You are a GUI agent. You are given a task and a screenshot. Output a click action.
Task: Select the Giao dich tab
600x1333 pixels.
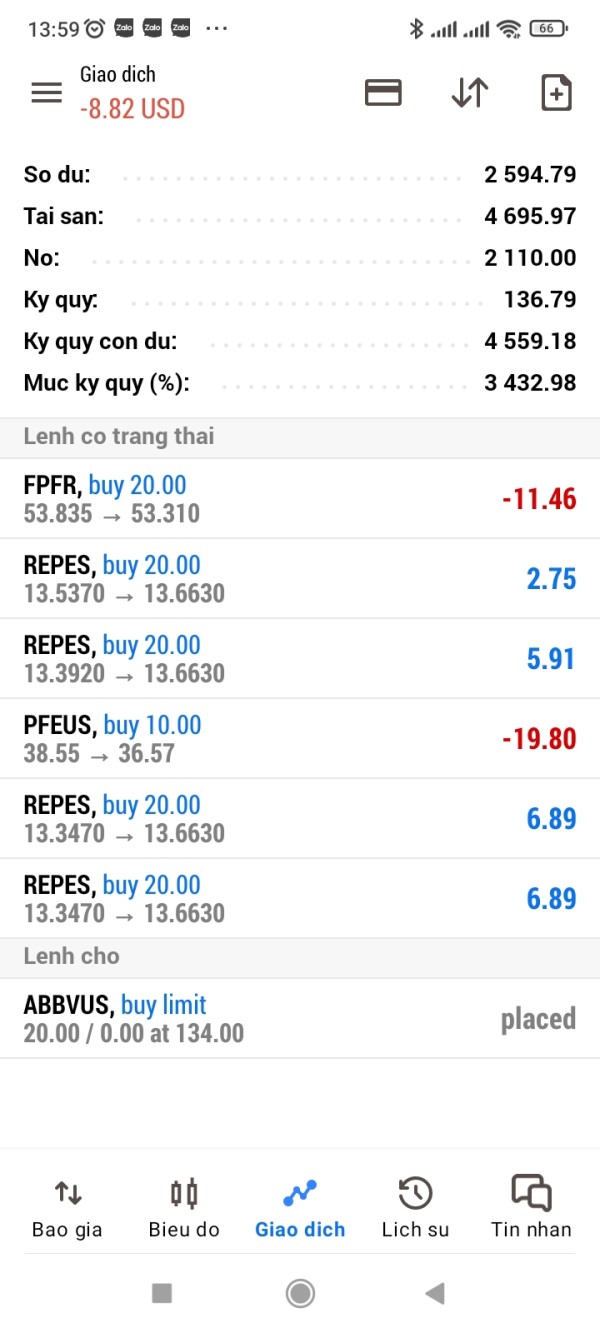(x=300, y=1208)
